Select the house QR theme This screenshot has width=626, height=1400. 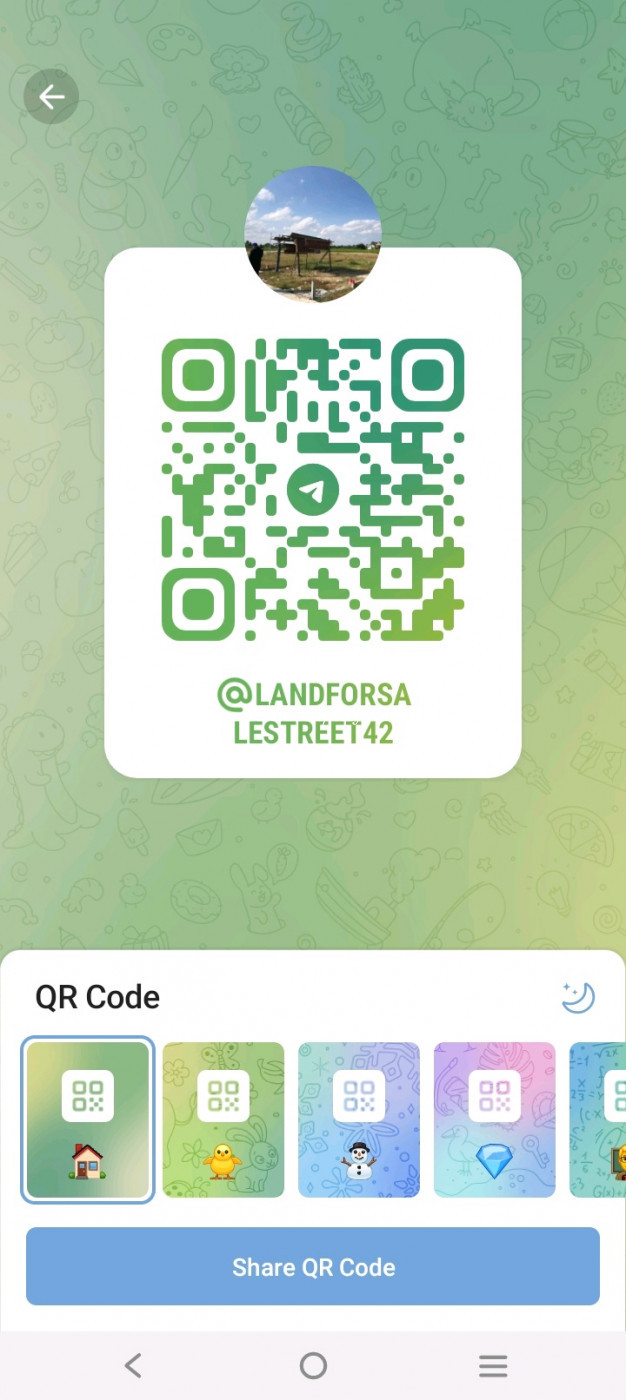point(88,1120)
